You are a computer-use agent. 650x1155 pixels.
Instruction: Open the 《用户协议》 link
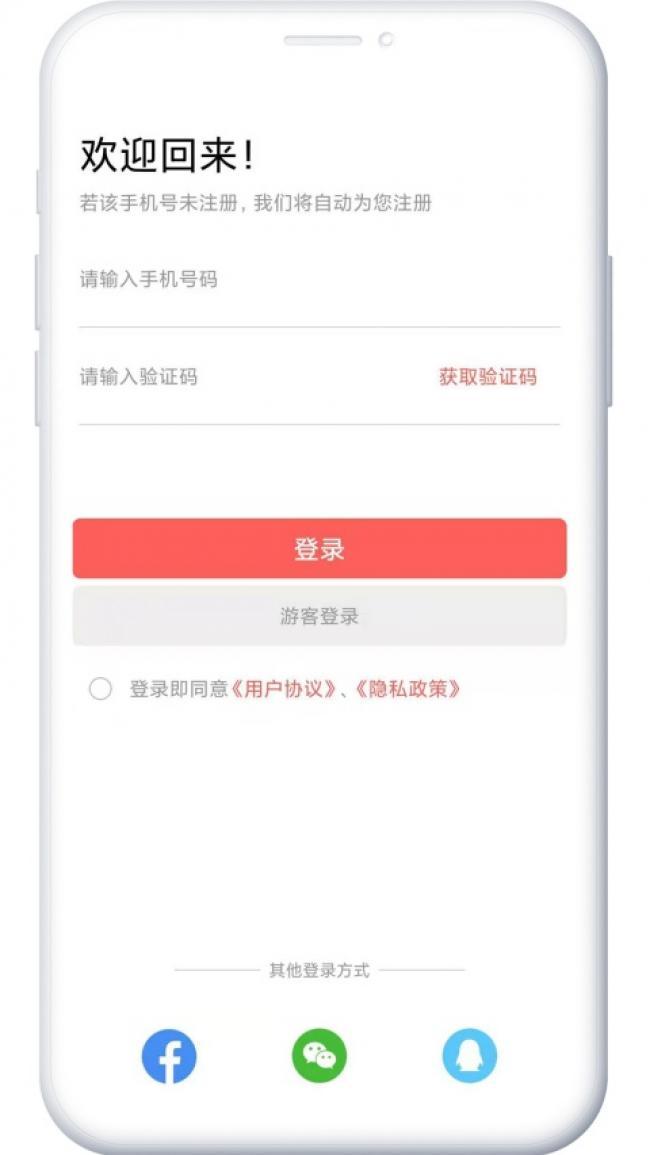point(284,689)
